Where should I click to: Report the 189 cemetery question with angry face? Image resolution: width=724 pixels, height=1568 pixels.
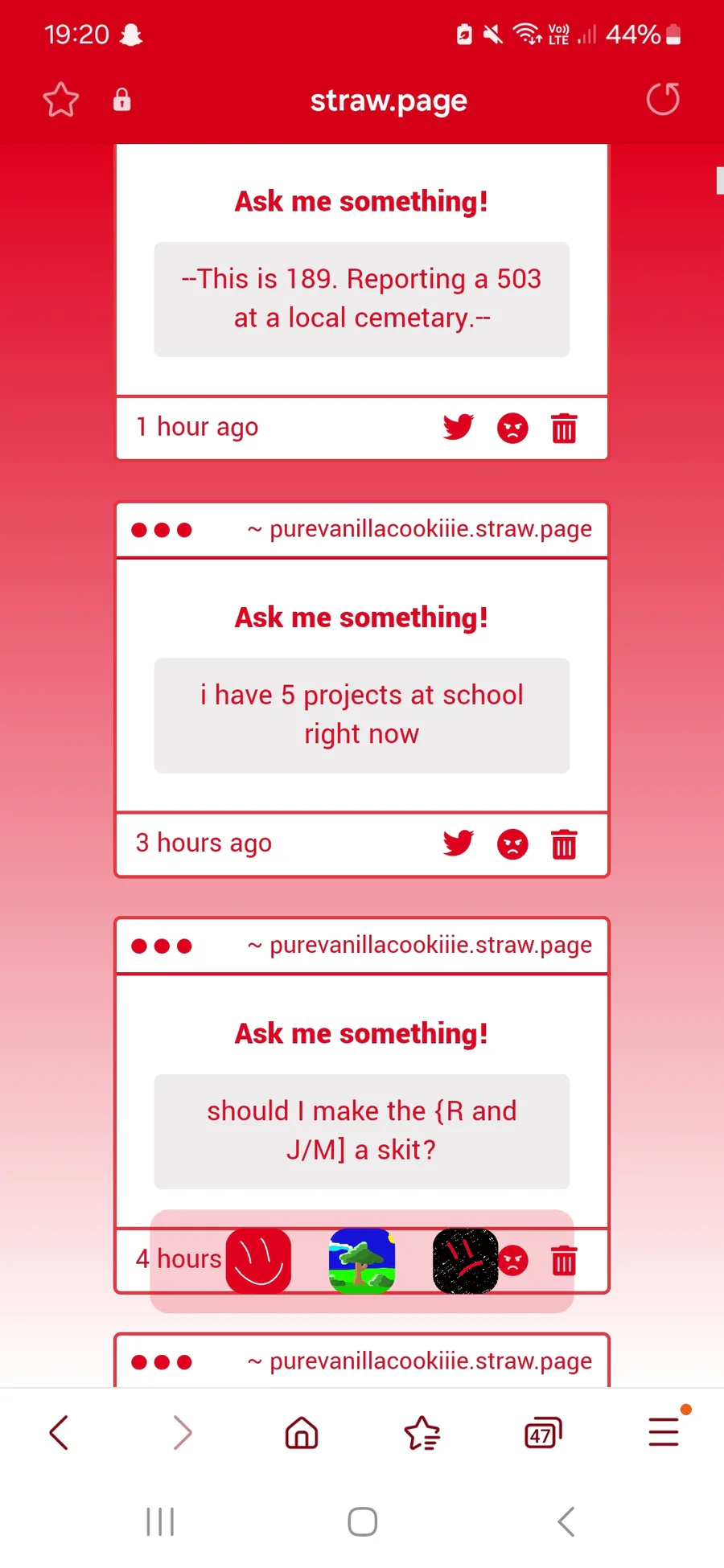pos(512,428)
